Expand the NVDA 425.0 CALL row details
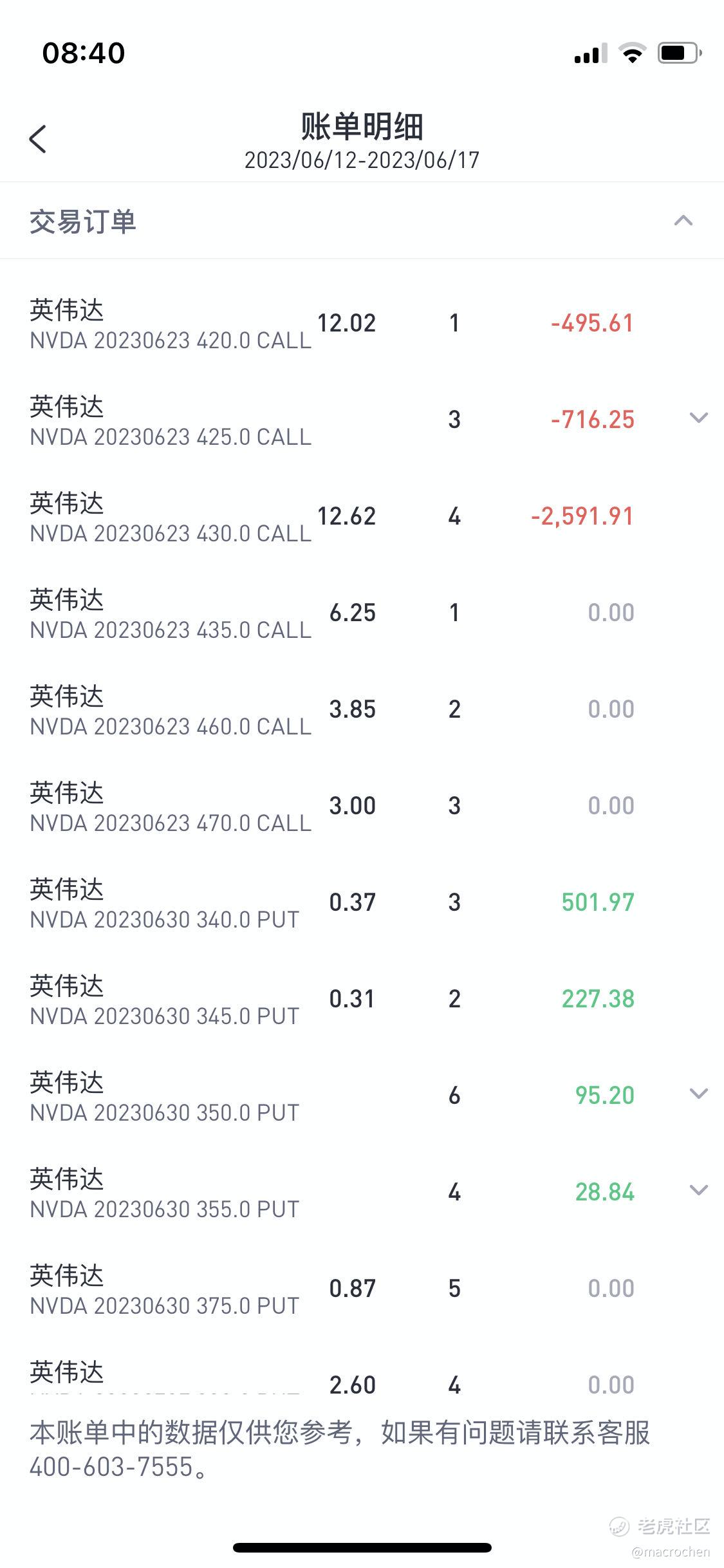Screen dimensions: 724x1568 tap(698, 418)
